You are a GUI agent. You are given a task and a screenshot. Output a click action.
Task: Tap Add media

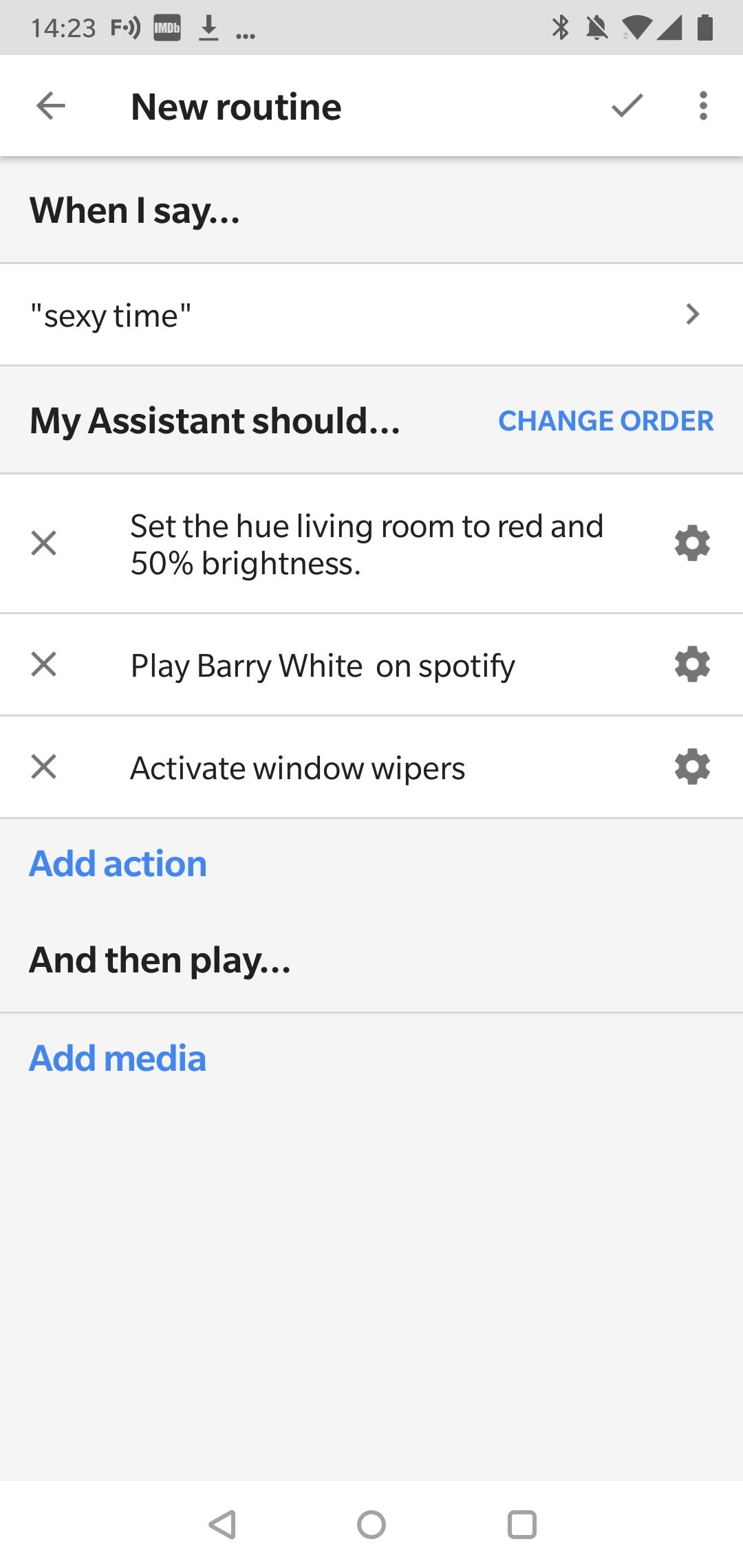118,1058
